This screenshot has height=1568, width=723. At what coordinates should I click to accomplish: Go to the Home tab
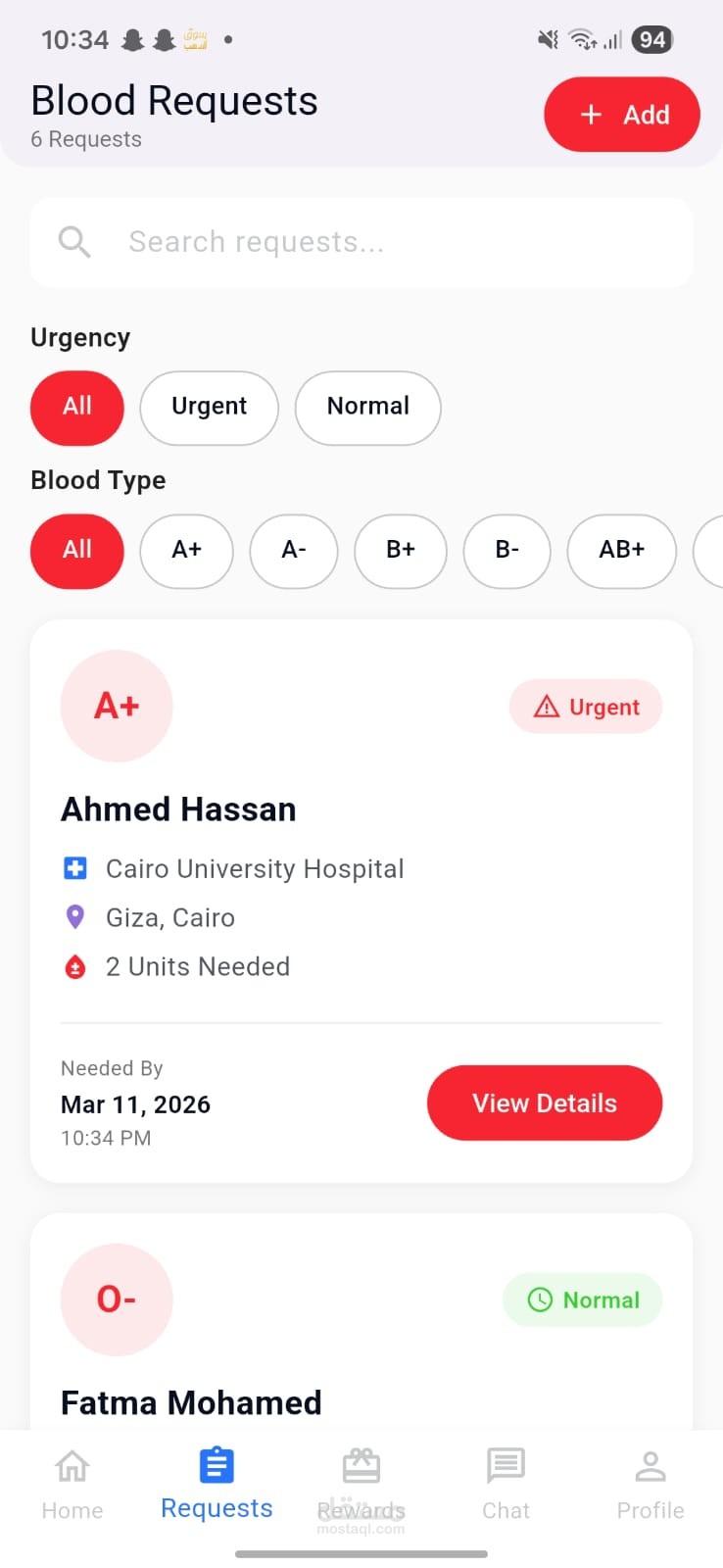pyautogui.click(x=72, y=1484)
